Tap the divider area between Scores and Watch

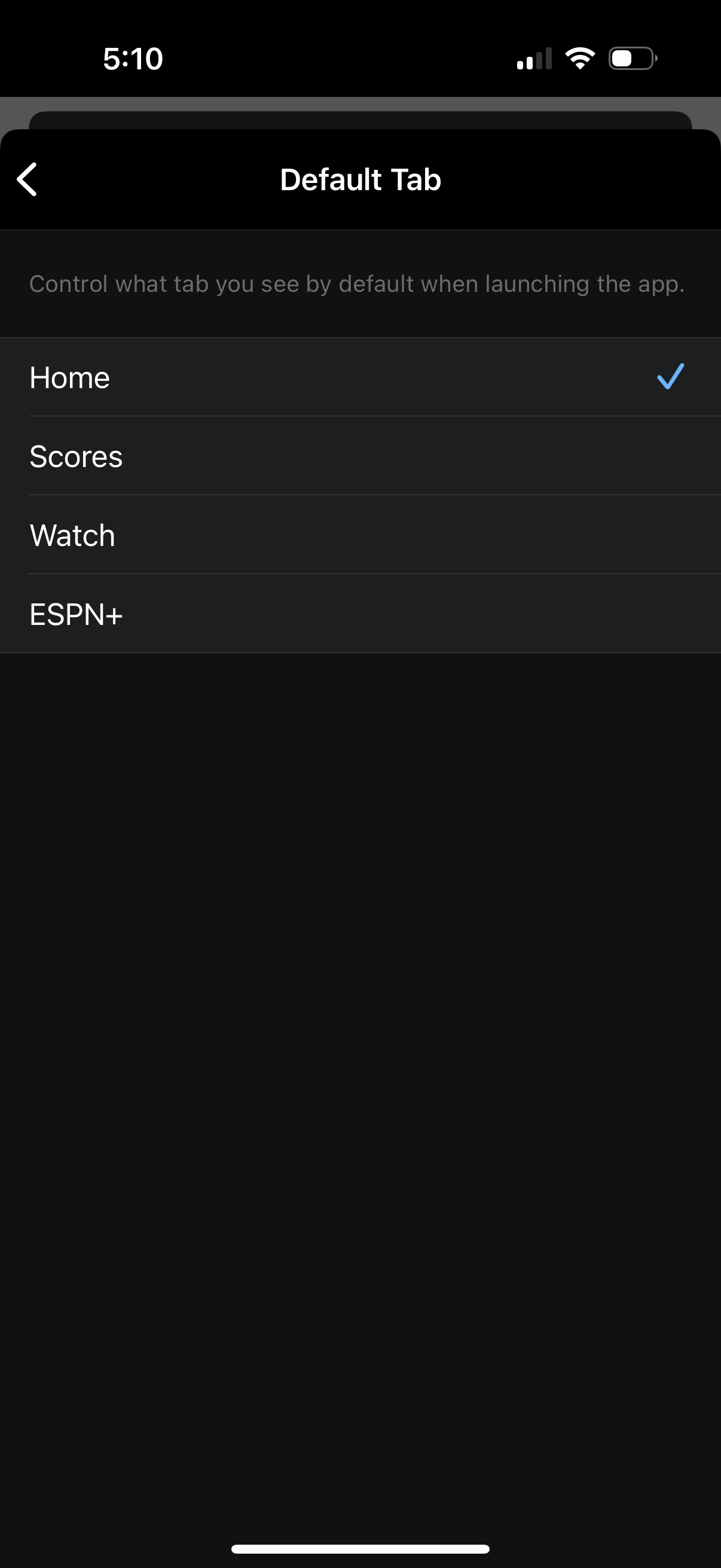360,495
